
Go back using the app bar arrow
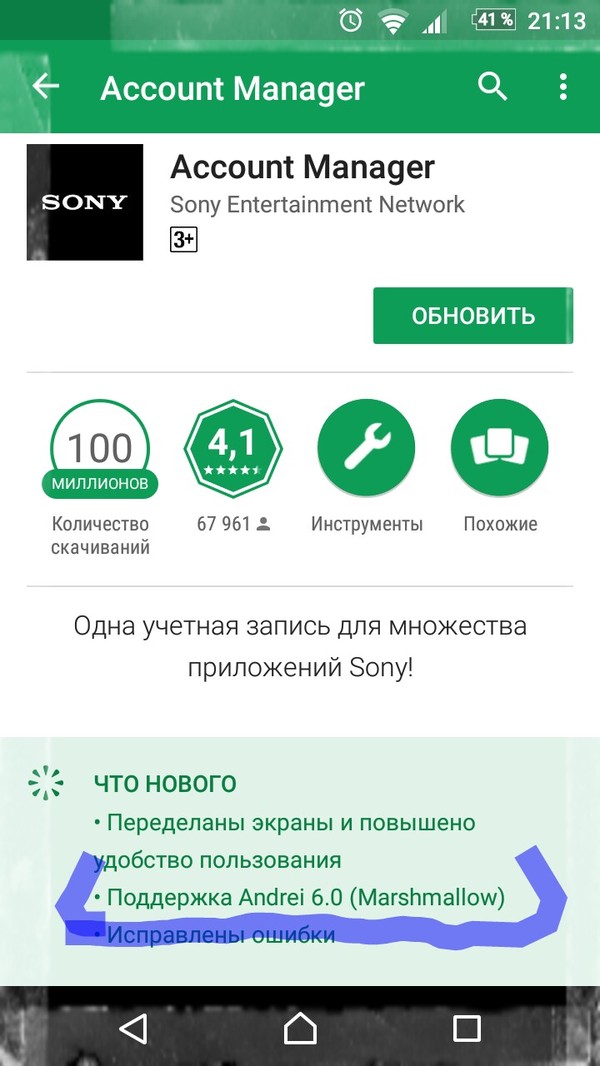(46, 87)
